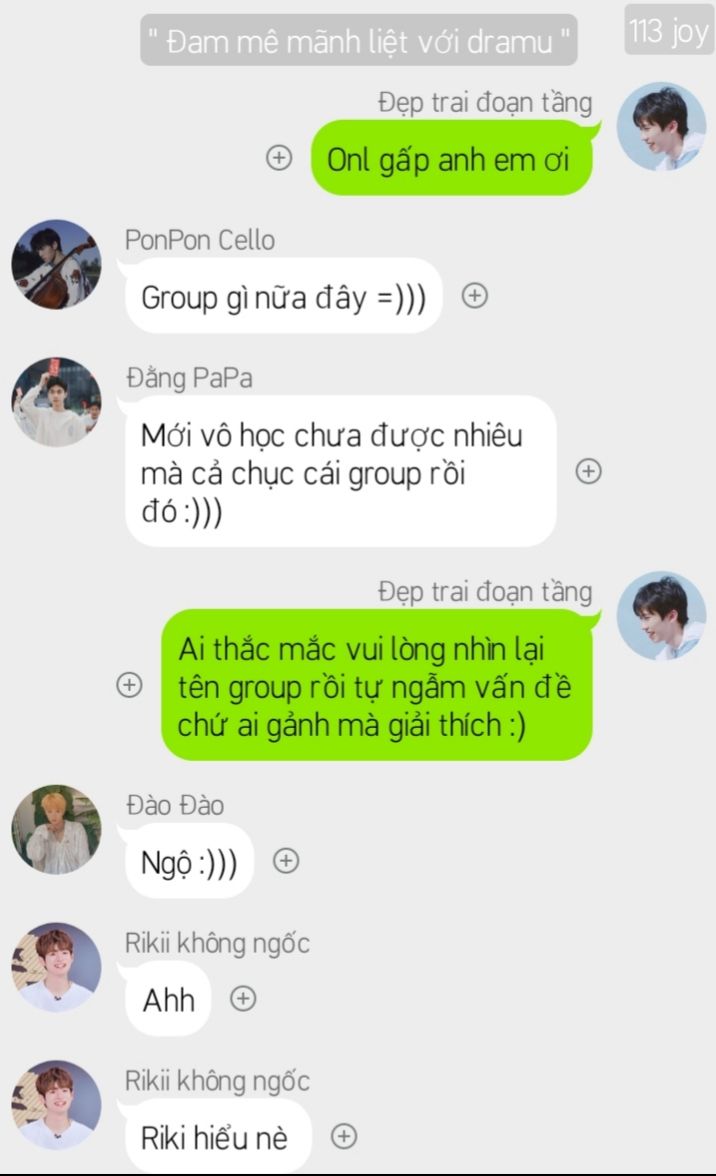
Task: Open PonPon Cello's profile picture
Action: [56, 264]
